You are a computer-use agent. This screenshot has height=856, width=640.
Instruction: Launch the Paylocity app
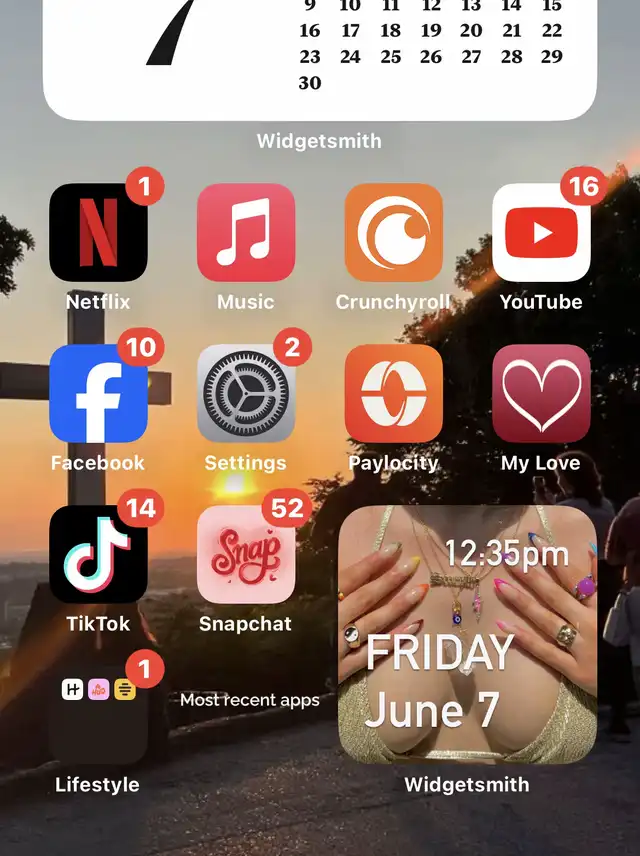[393, 394]
